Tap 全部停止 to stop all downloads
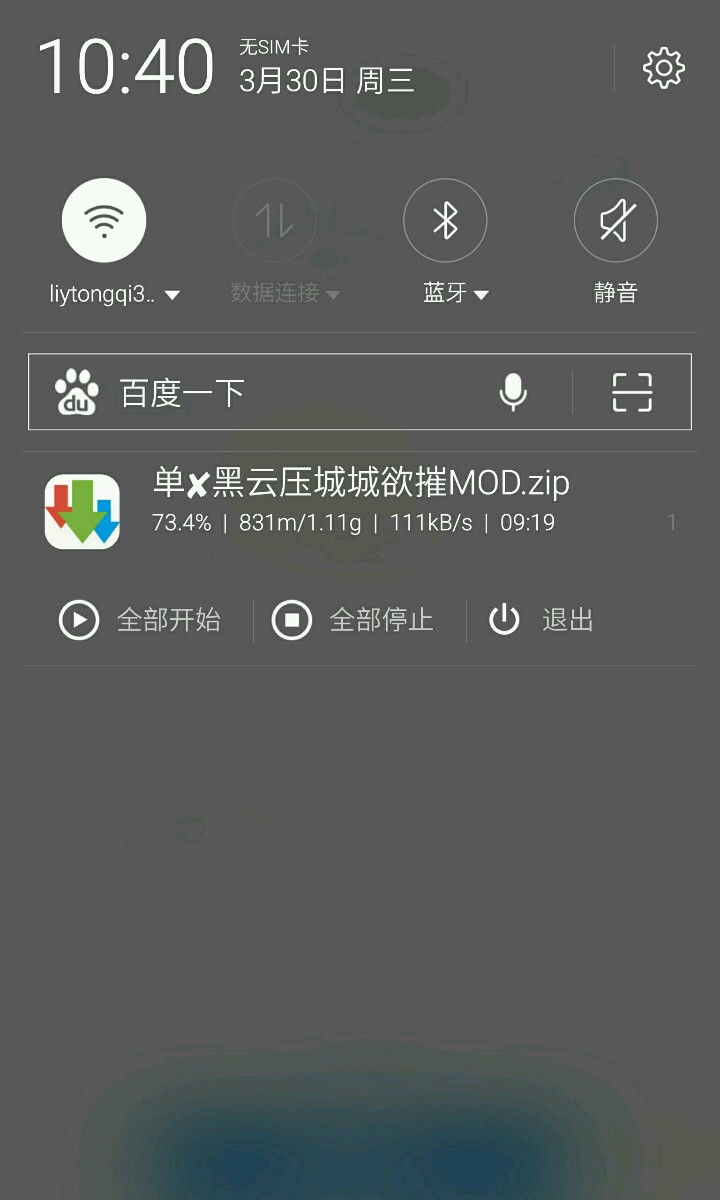Viewport: 720px width, 1200px height. [x=360, y=620]
